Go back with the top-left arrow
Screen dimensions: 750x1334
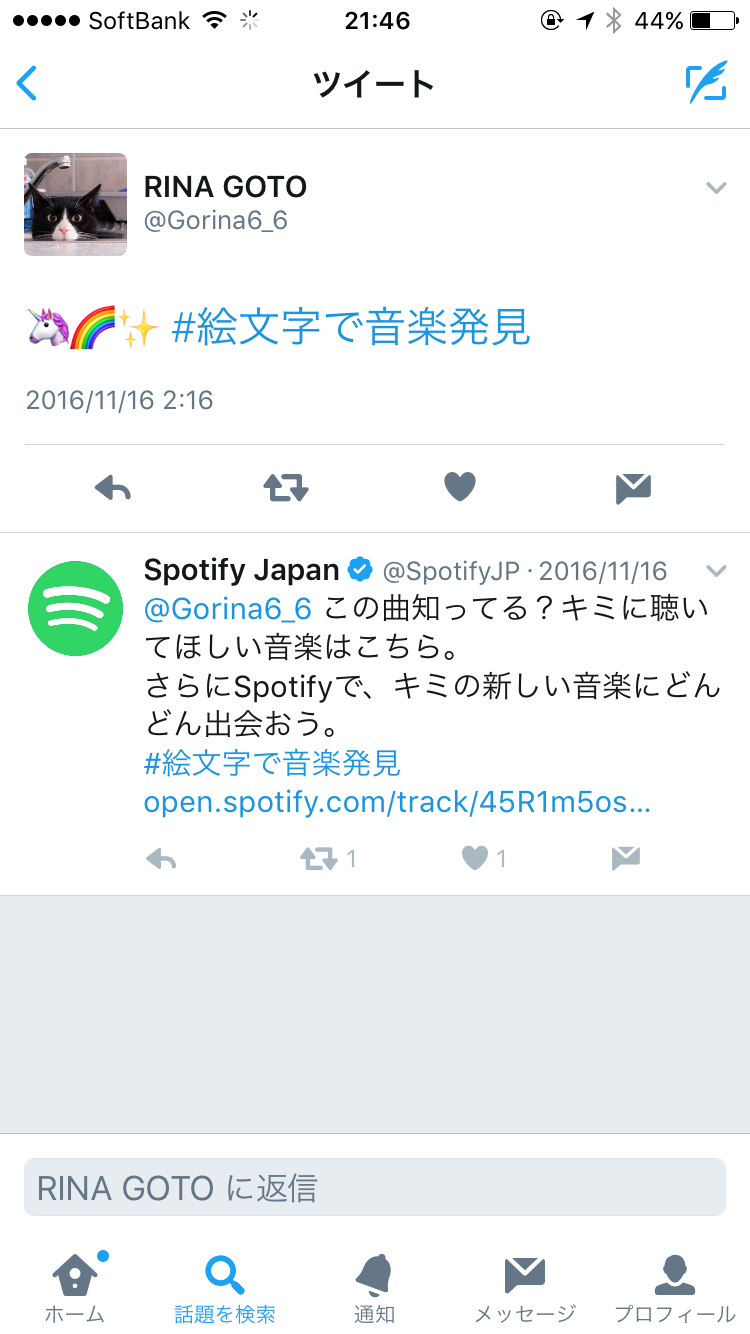27,84
